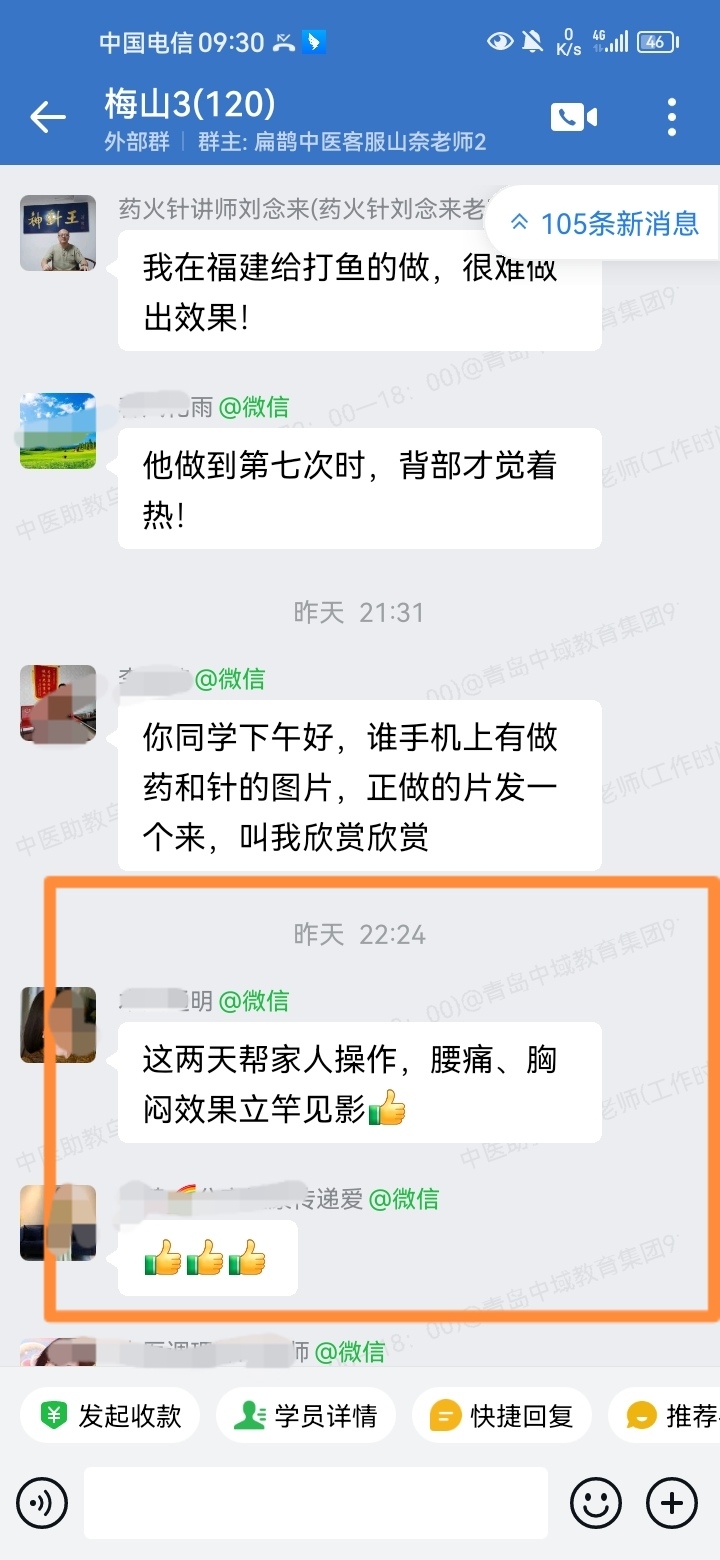Screen dimensions: 720x1560
Task: Open 学员详情 student details
Action: [x=306, y=1416]
